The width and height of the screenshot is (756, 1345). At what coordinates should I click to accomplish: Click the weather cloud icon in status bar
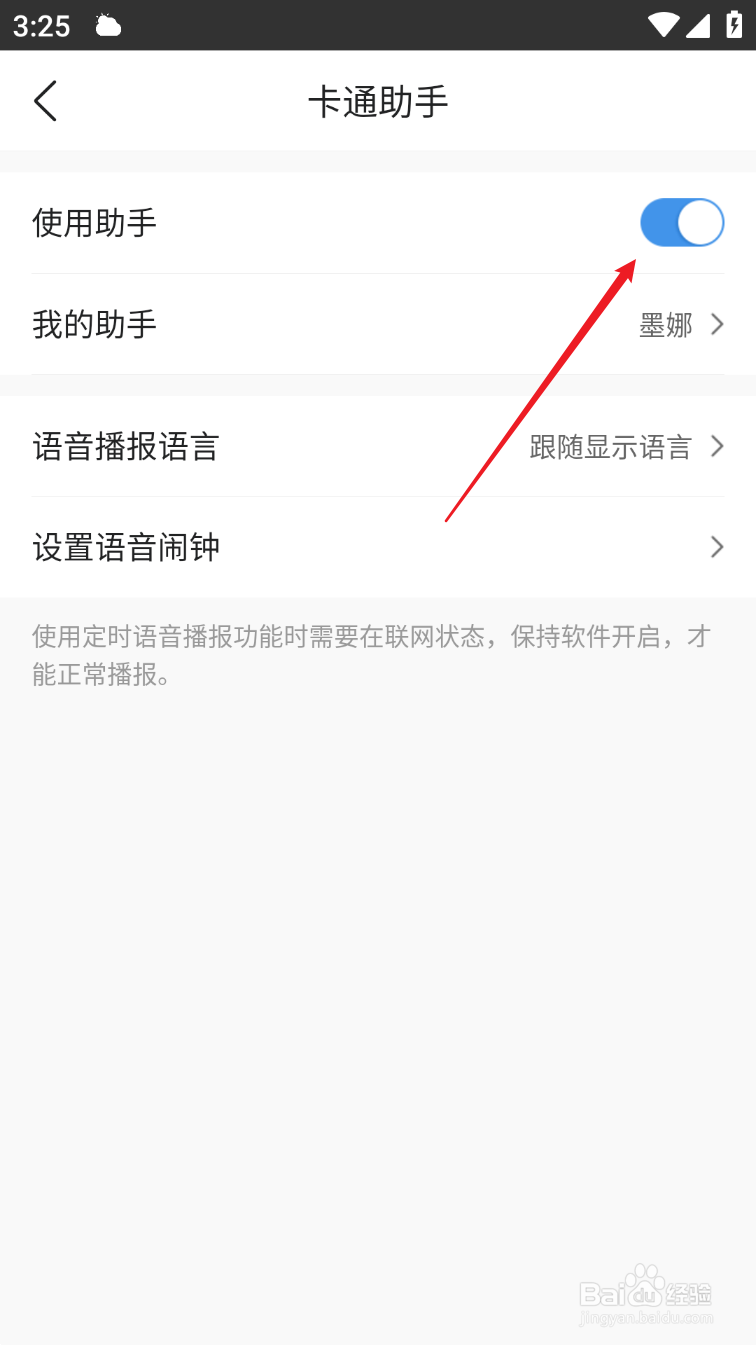107,25
